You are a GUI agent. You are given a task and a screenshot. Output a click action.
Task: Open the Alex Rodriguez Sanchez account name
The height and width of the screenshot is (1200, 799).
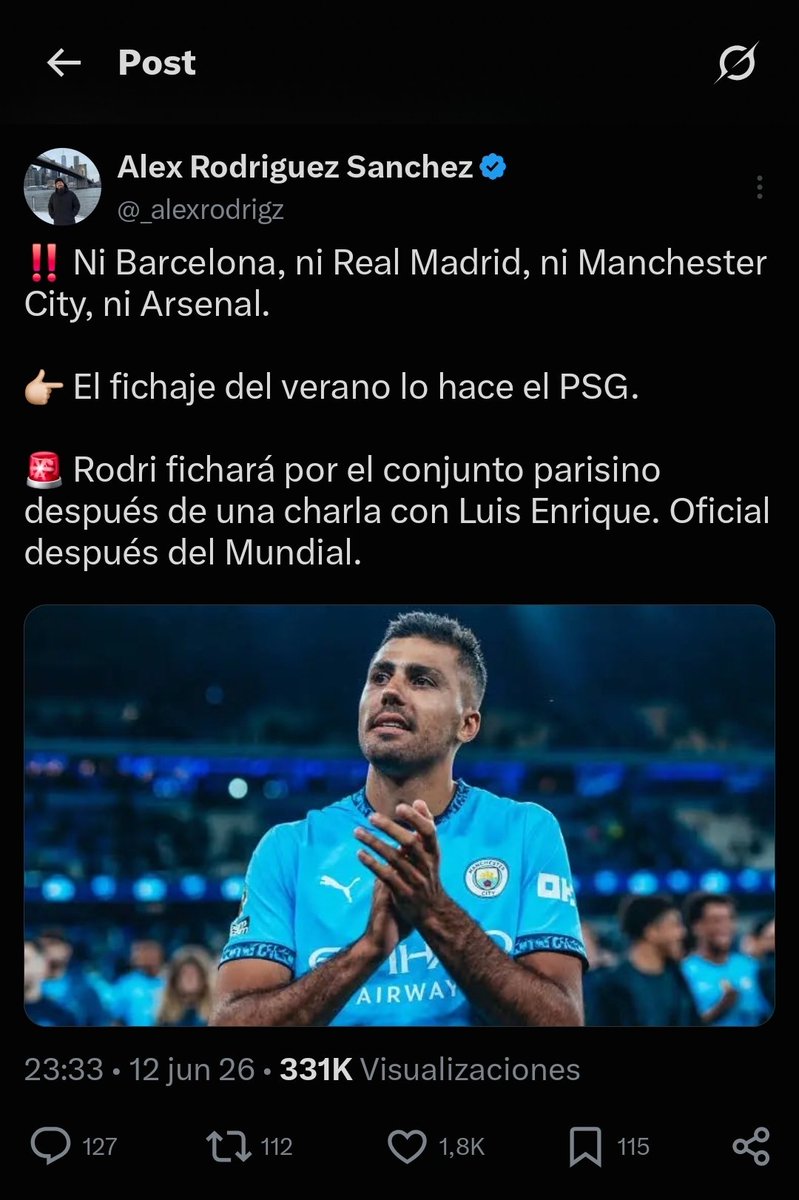295,168
